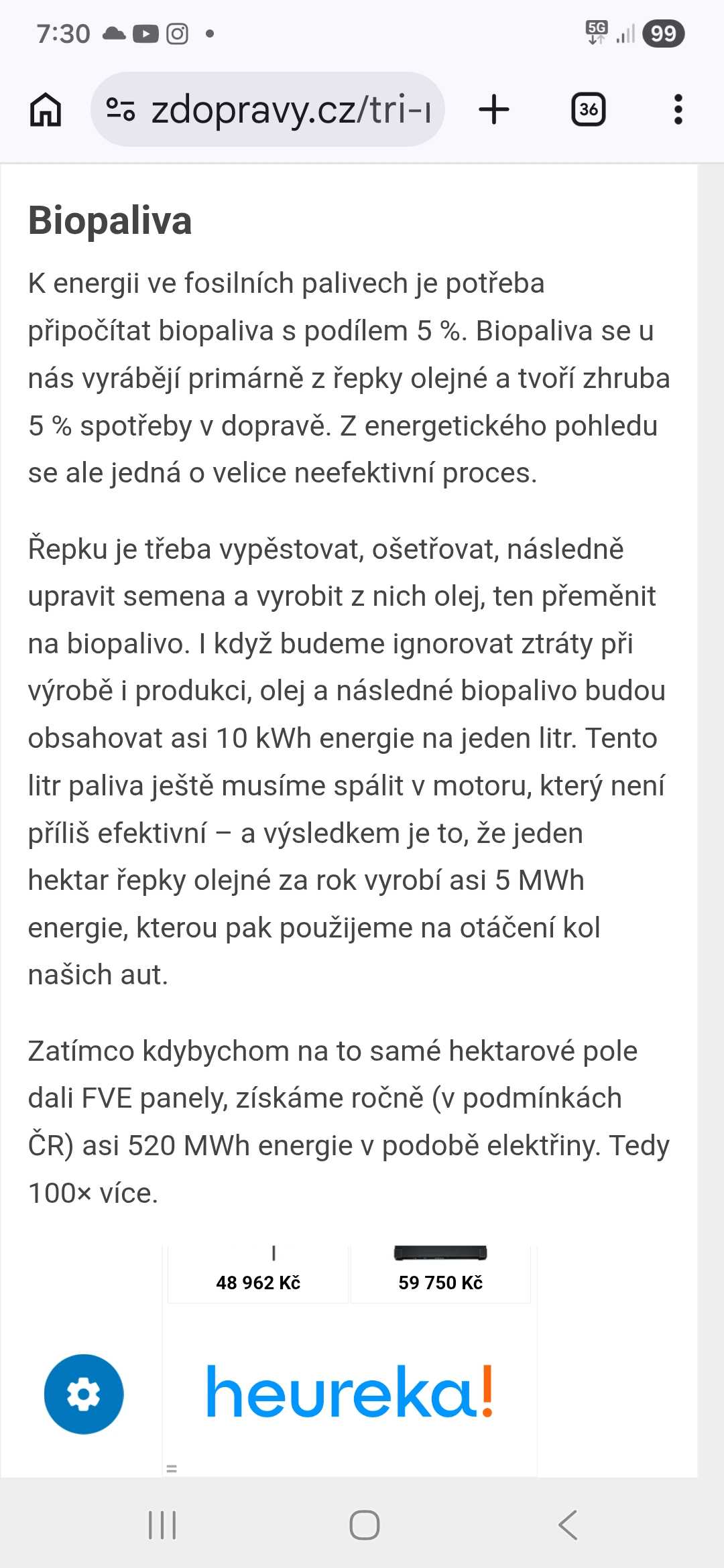The width and height of the screenshot is (724, 1568).
Task: Open the Heureka ad banner
Action: coord(349,1392)
